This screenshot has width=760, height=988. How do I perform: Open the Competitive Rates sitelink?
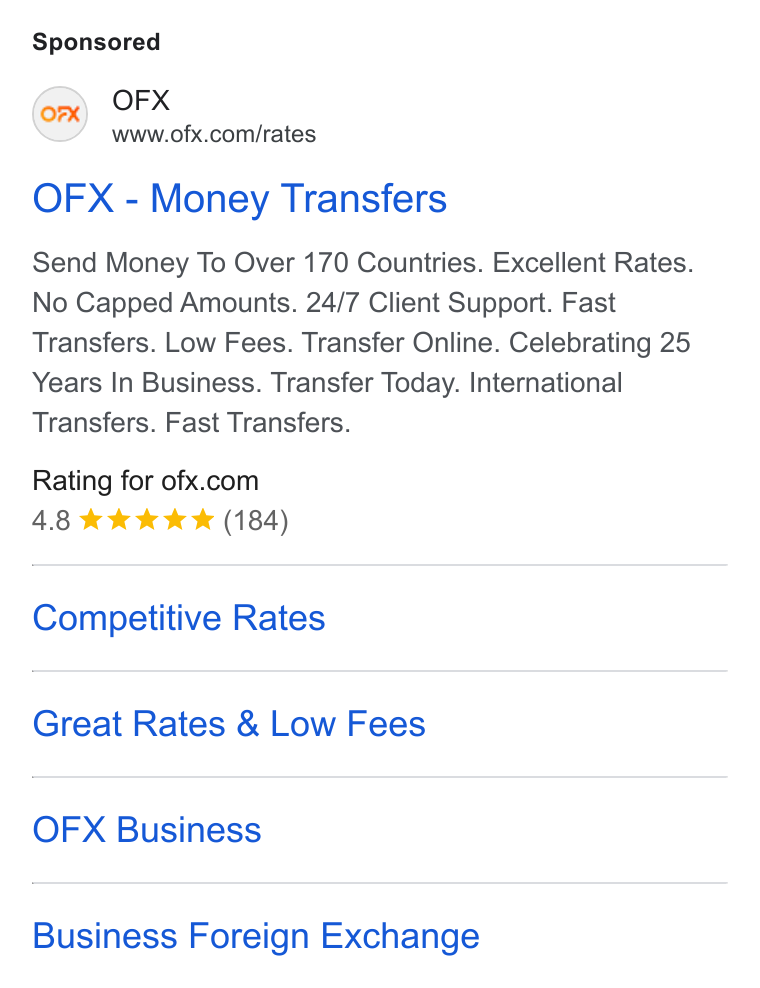179,618
